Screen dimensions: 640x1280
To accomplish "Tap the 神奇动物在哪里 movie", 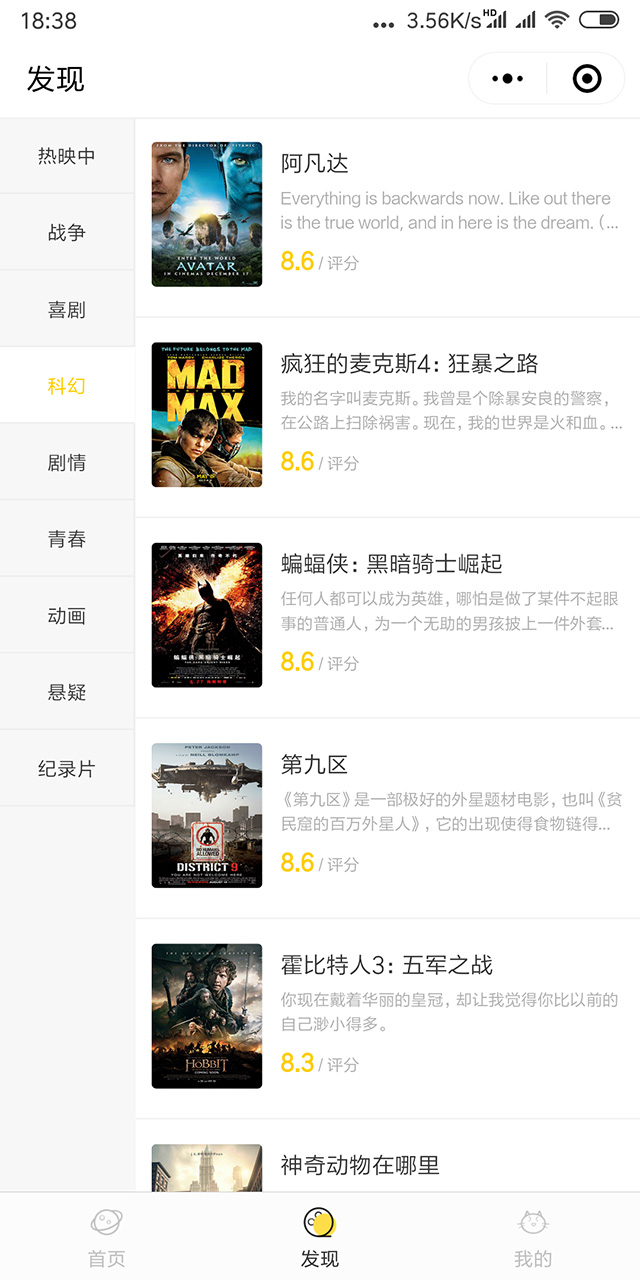I will 388,1166.
